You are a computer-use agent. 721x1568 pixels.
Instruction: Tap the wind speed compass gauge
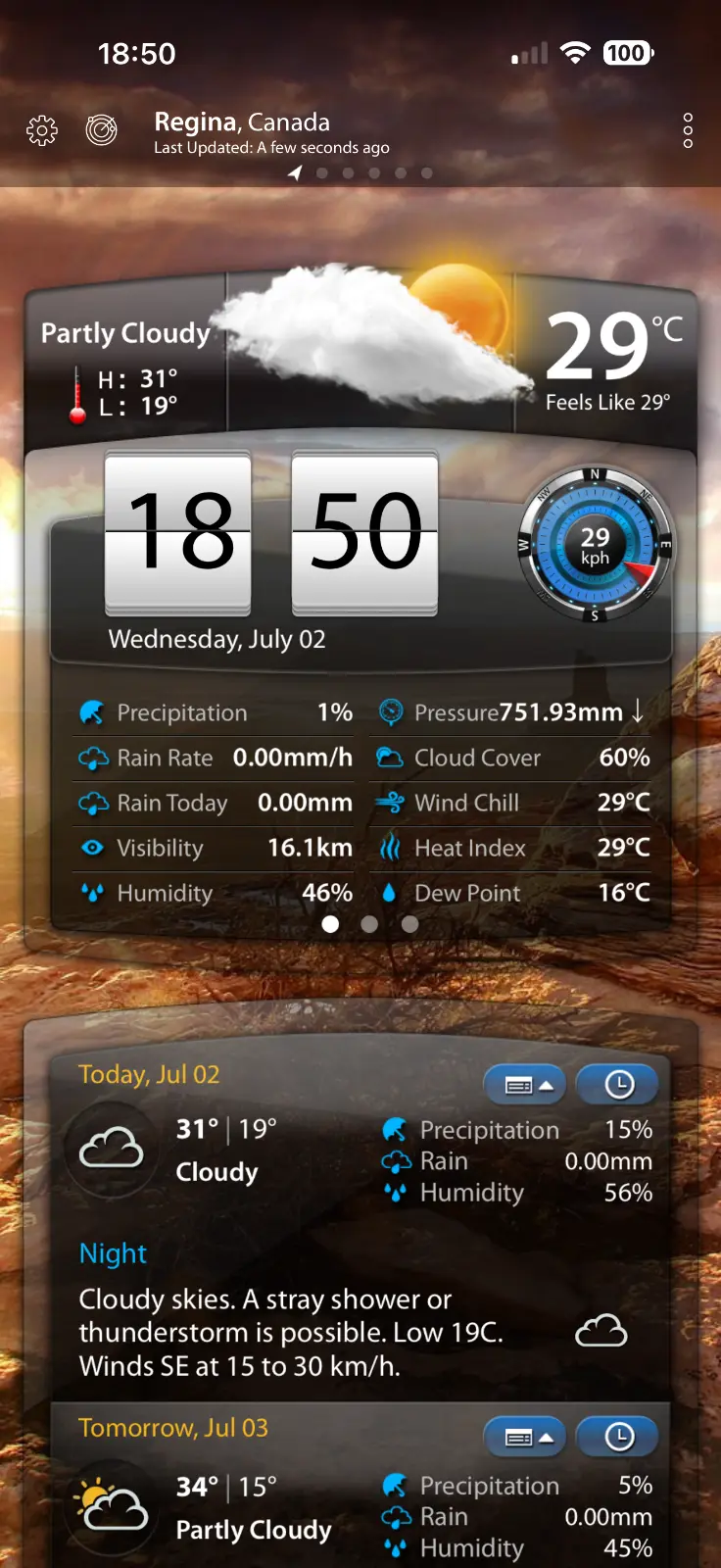[595, 547]
